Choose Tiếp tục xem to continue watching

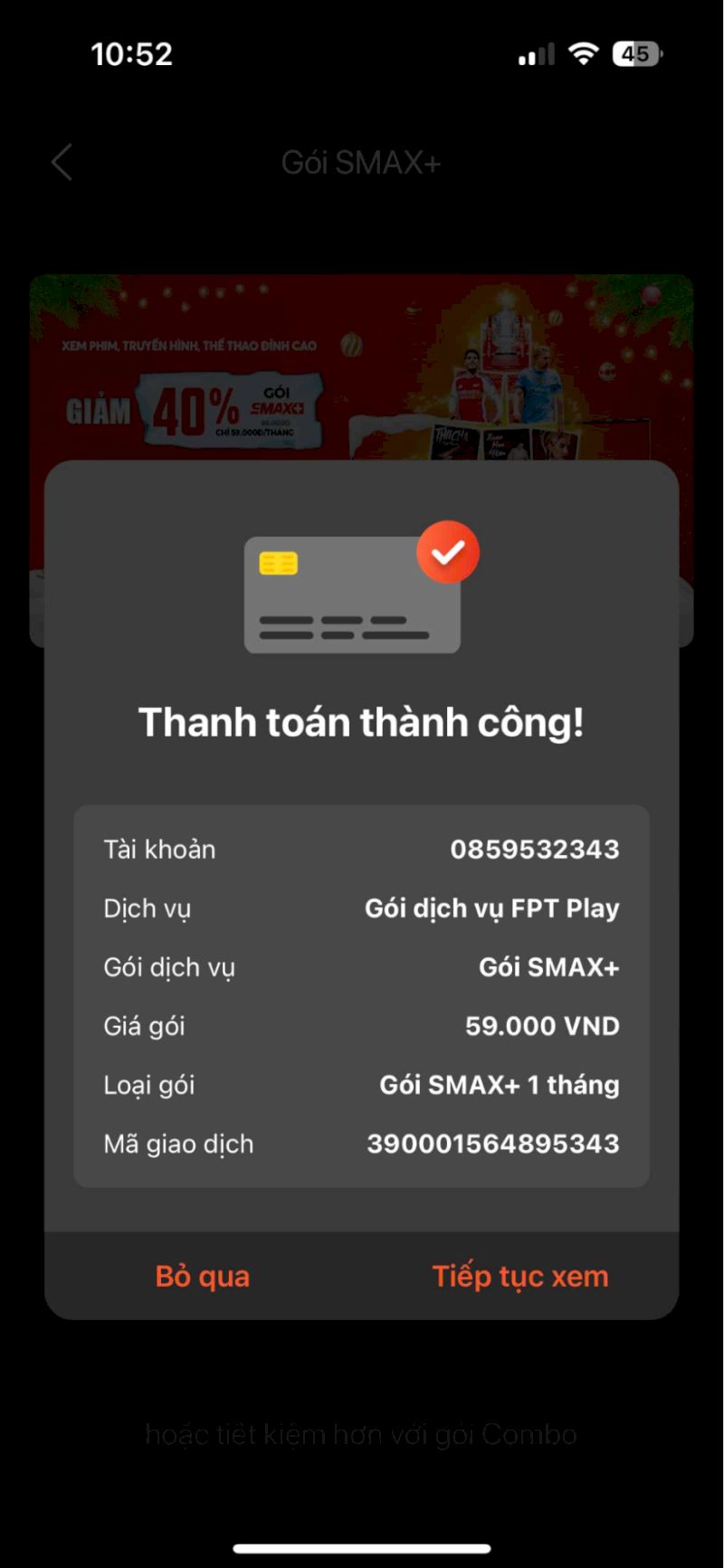[519, 1276]
